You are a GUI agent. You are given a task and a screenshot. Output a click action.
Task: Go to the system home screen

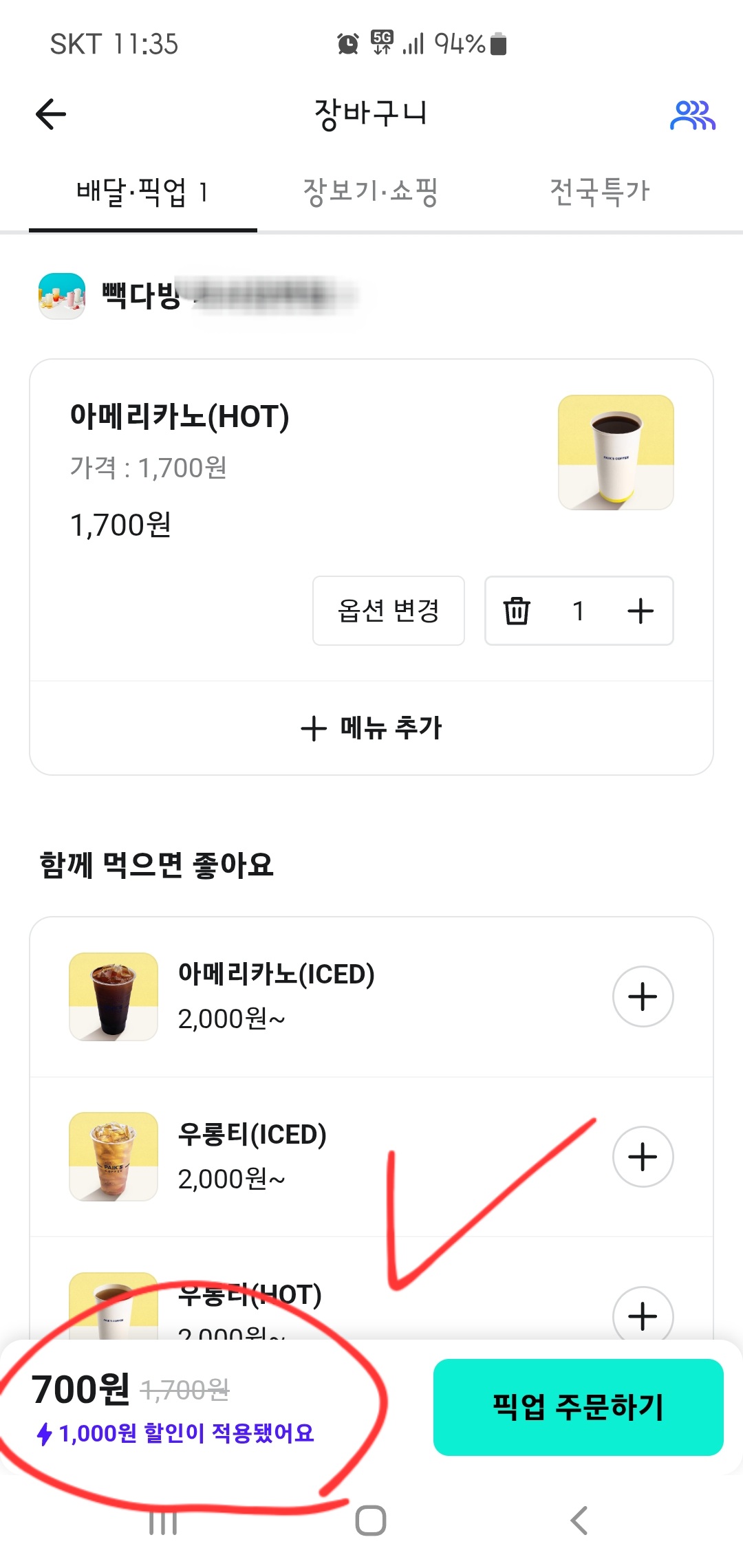pos(371,1521)
